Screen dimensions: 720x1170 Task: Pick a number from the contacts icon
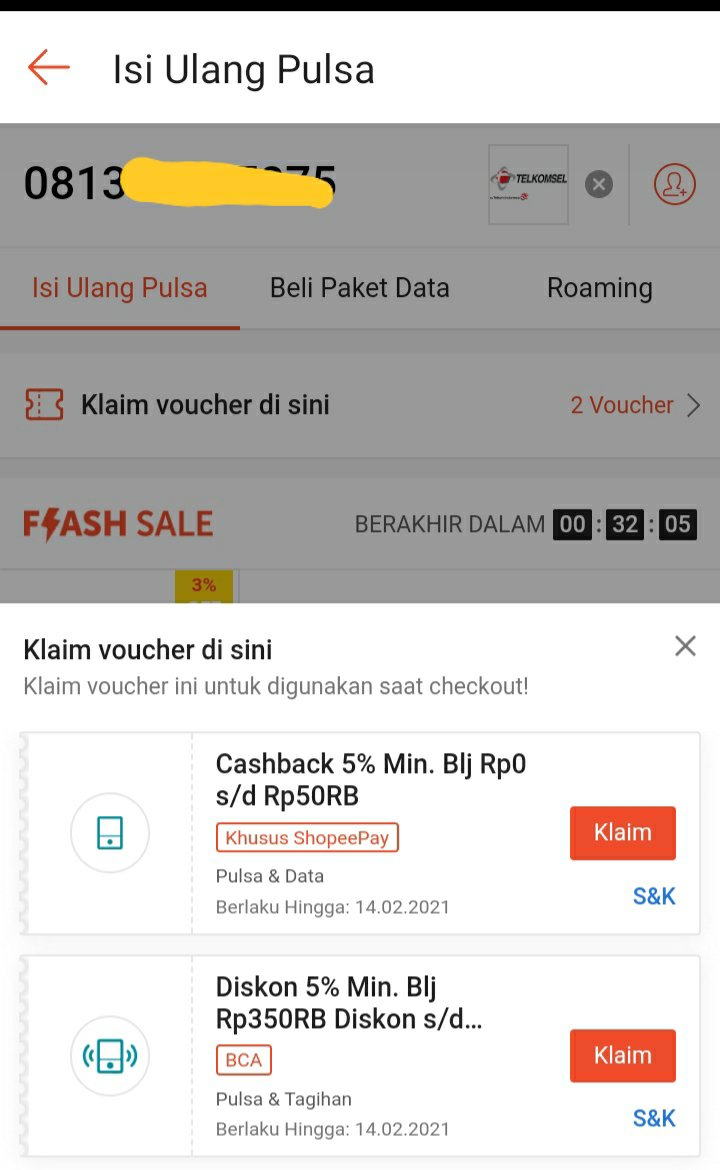coord(674,184)
